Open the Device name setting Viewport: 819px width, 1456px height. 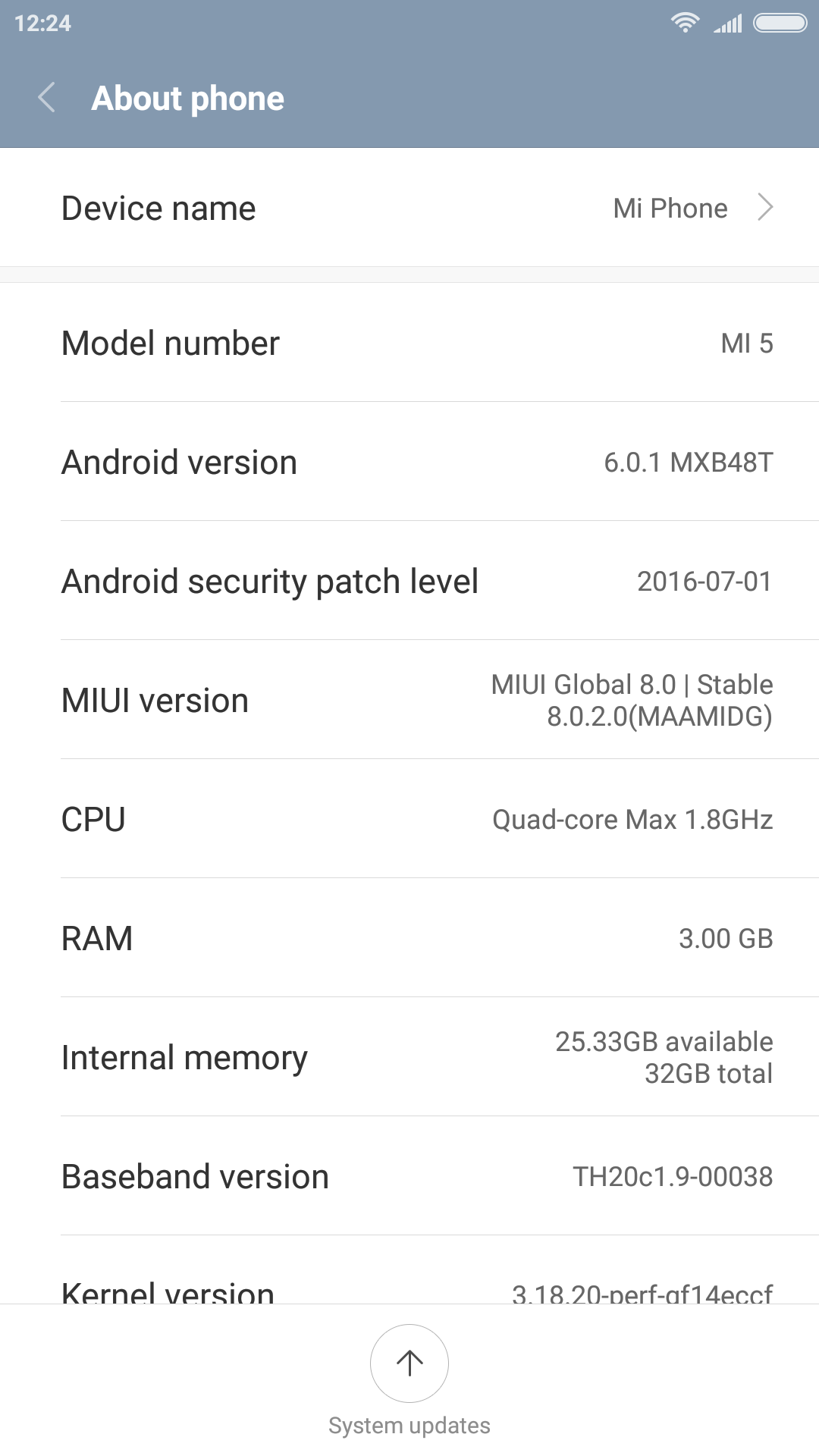pyautogui.click(x=409, y=208)
